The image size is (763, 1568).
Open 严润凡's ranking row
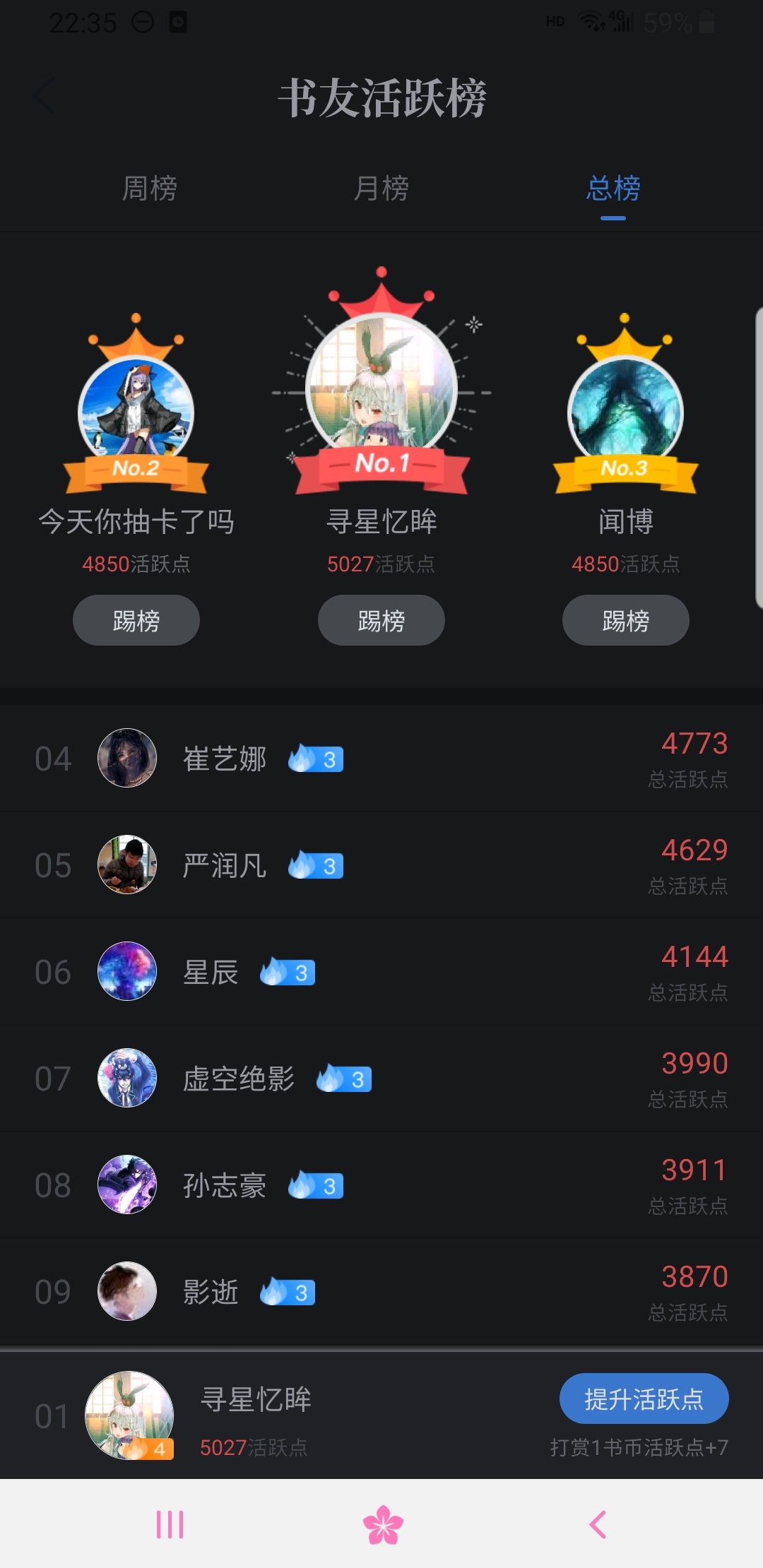(381, 865)
